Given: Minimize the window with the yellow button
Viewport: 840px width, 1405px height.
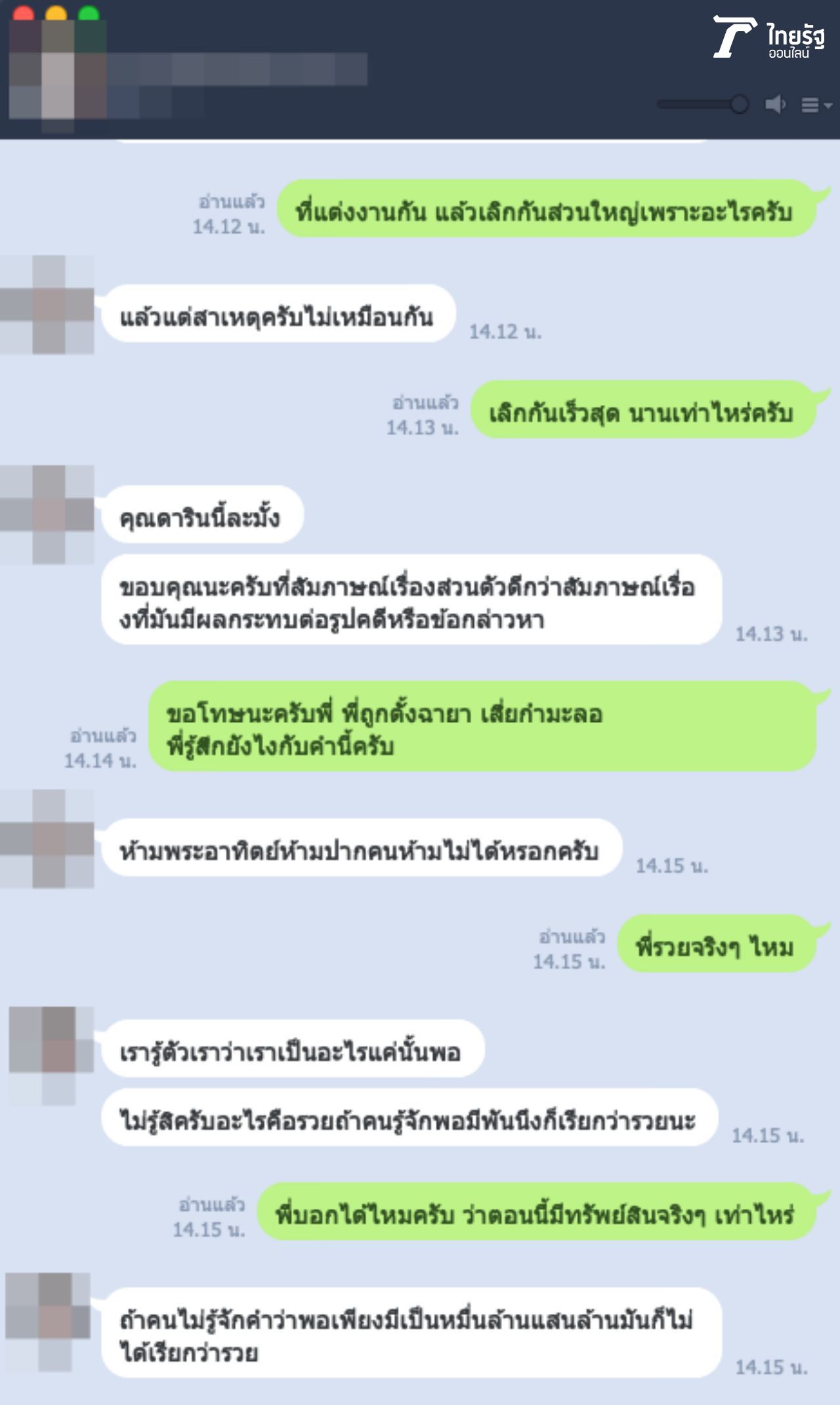Looking at the screenshot, I should pos(56,13).
